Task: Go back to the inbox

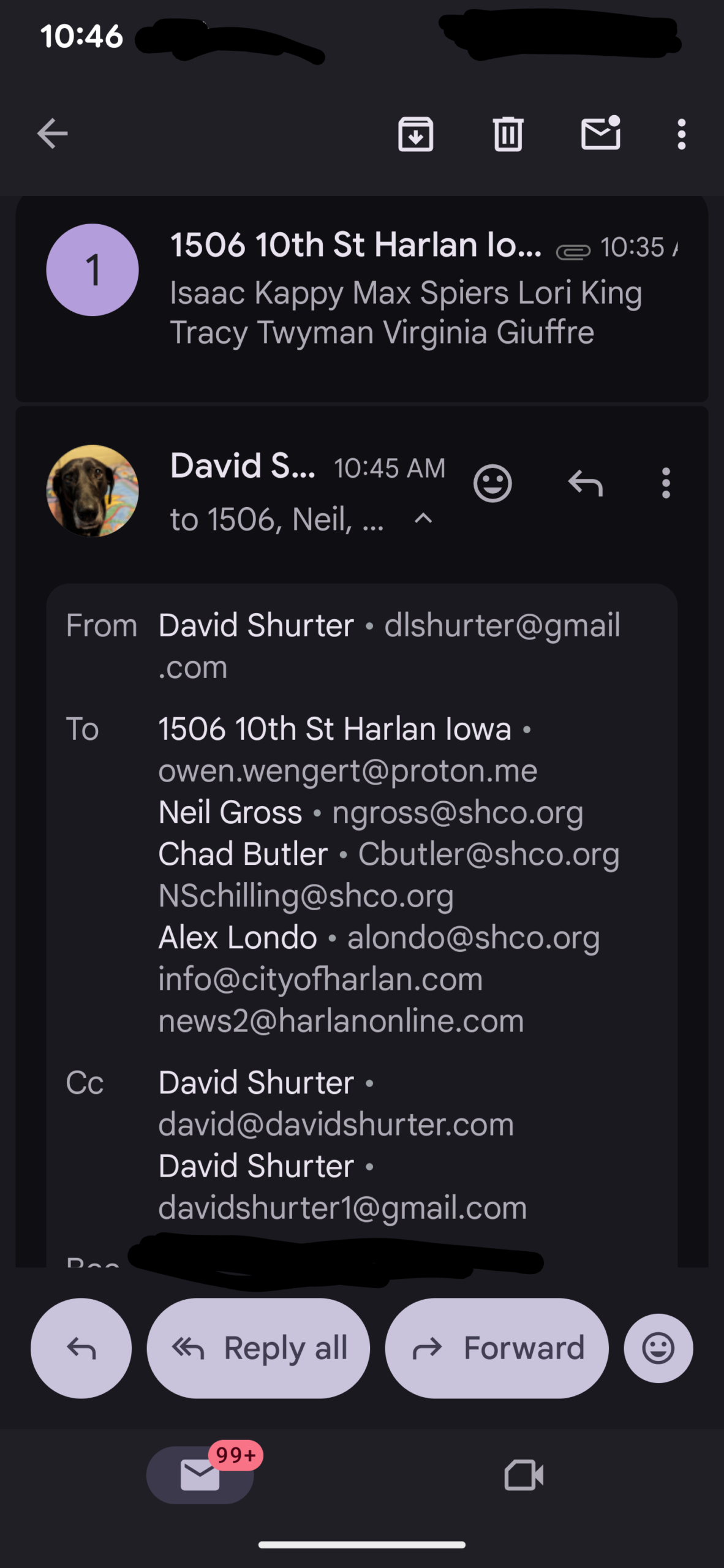Action: coord(52,134)
